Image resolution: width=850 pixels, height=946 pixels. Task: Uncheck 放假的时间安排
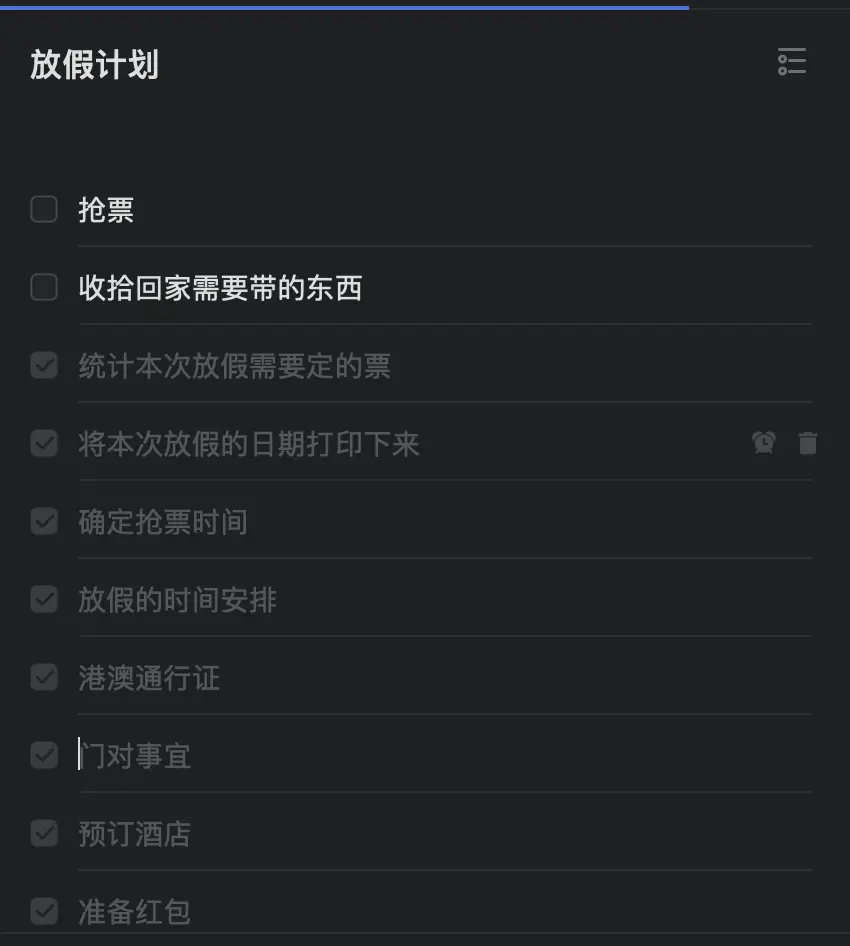tap(44, 599)
